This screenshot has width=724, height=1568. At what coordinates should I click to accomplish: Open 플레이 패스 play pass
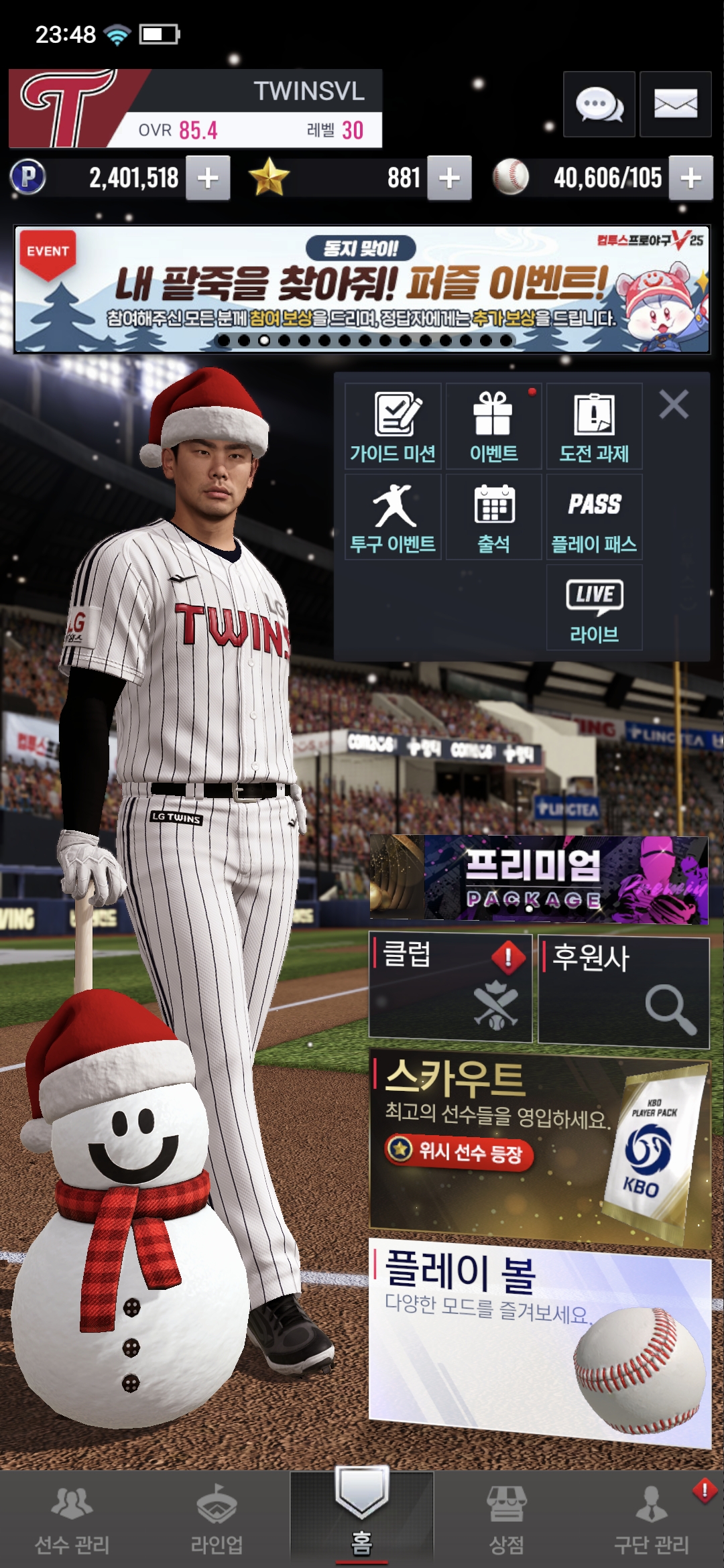click(x=594, y=517)
